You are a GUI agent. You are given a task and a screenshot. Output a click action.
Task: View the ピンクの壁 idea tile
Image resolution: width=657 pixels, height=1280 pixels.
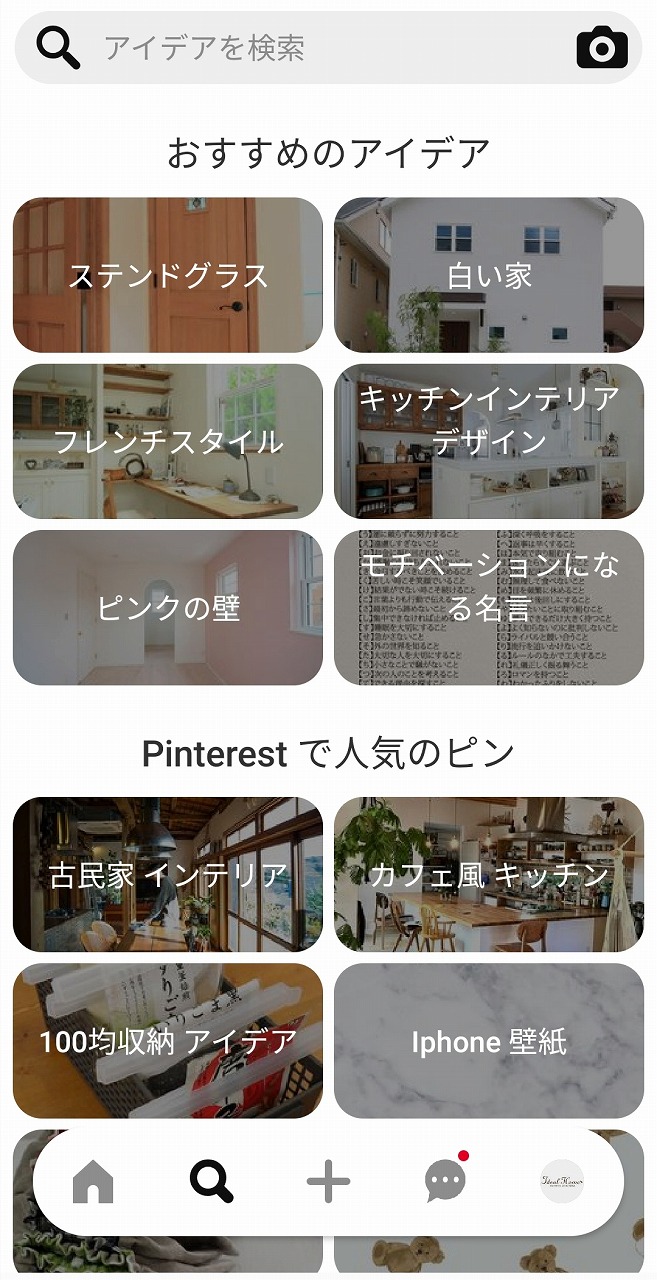tap(168, 608)
